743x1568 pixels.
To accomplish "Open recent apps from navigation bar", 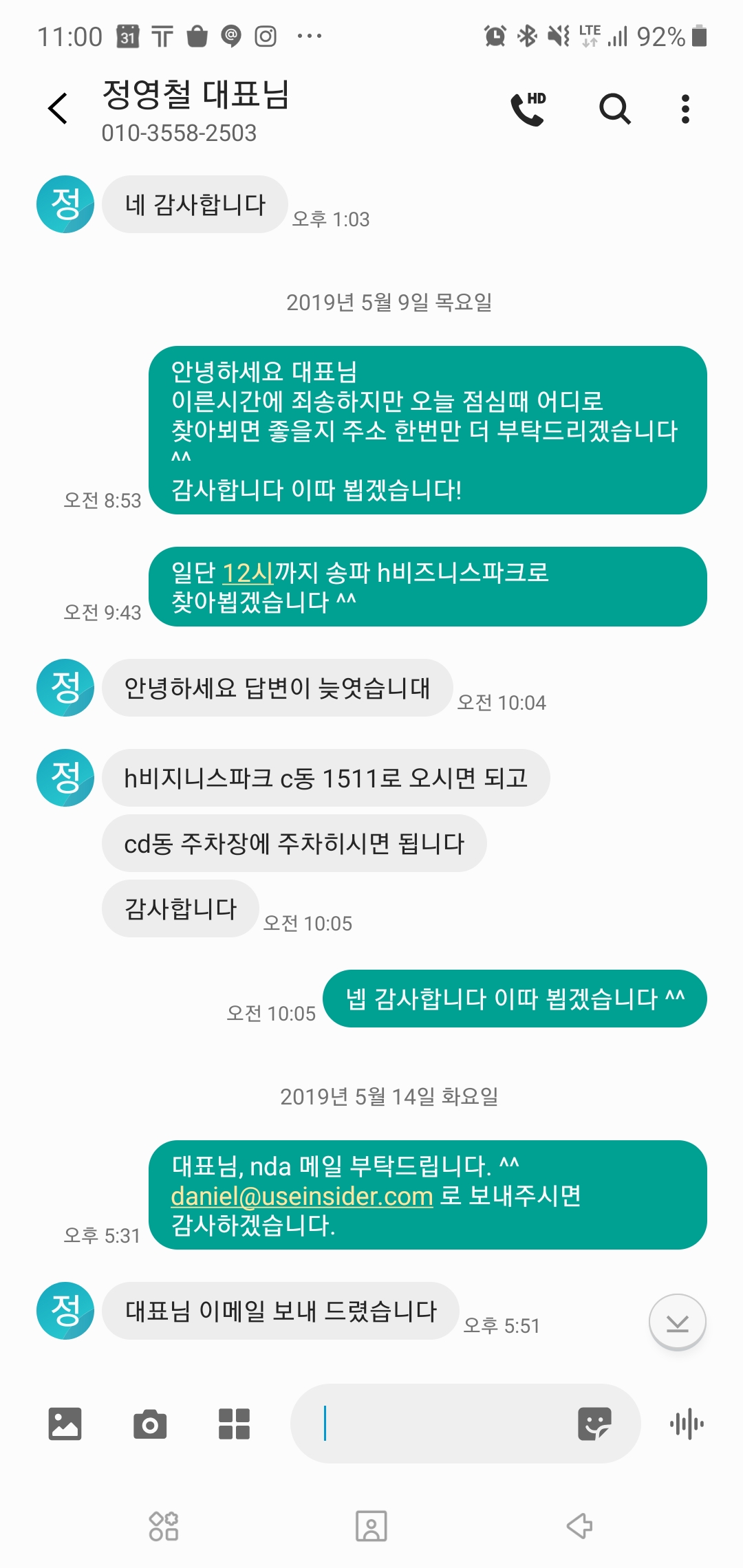I will point(164,1526).
